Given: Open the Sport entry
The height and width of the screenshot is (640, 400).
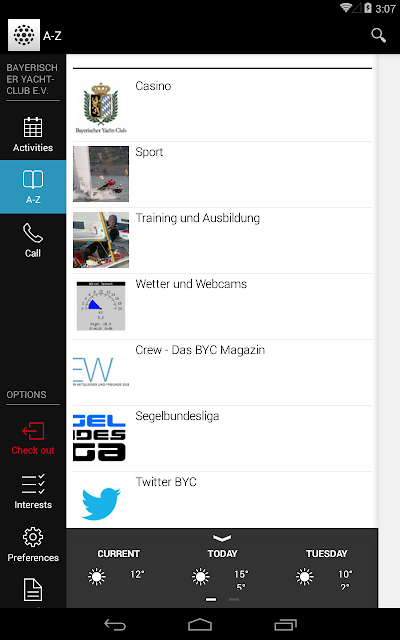Looking at the screenshot, I should [222, 175].
